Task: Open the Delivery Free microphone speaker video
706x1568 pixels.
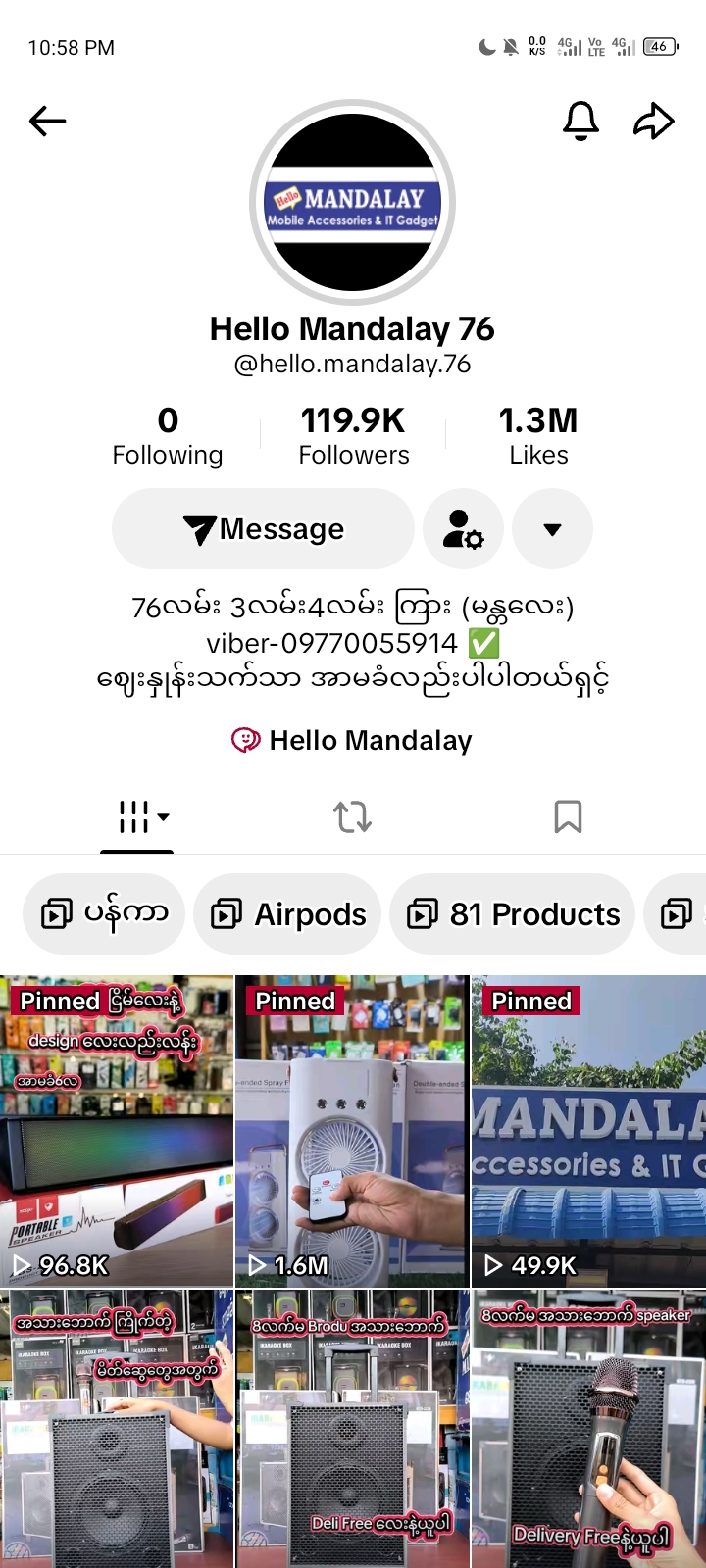Action: tap(588, 1429)
